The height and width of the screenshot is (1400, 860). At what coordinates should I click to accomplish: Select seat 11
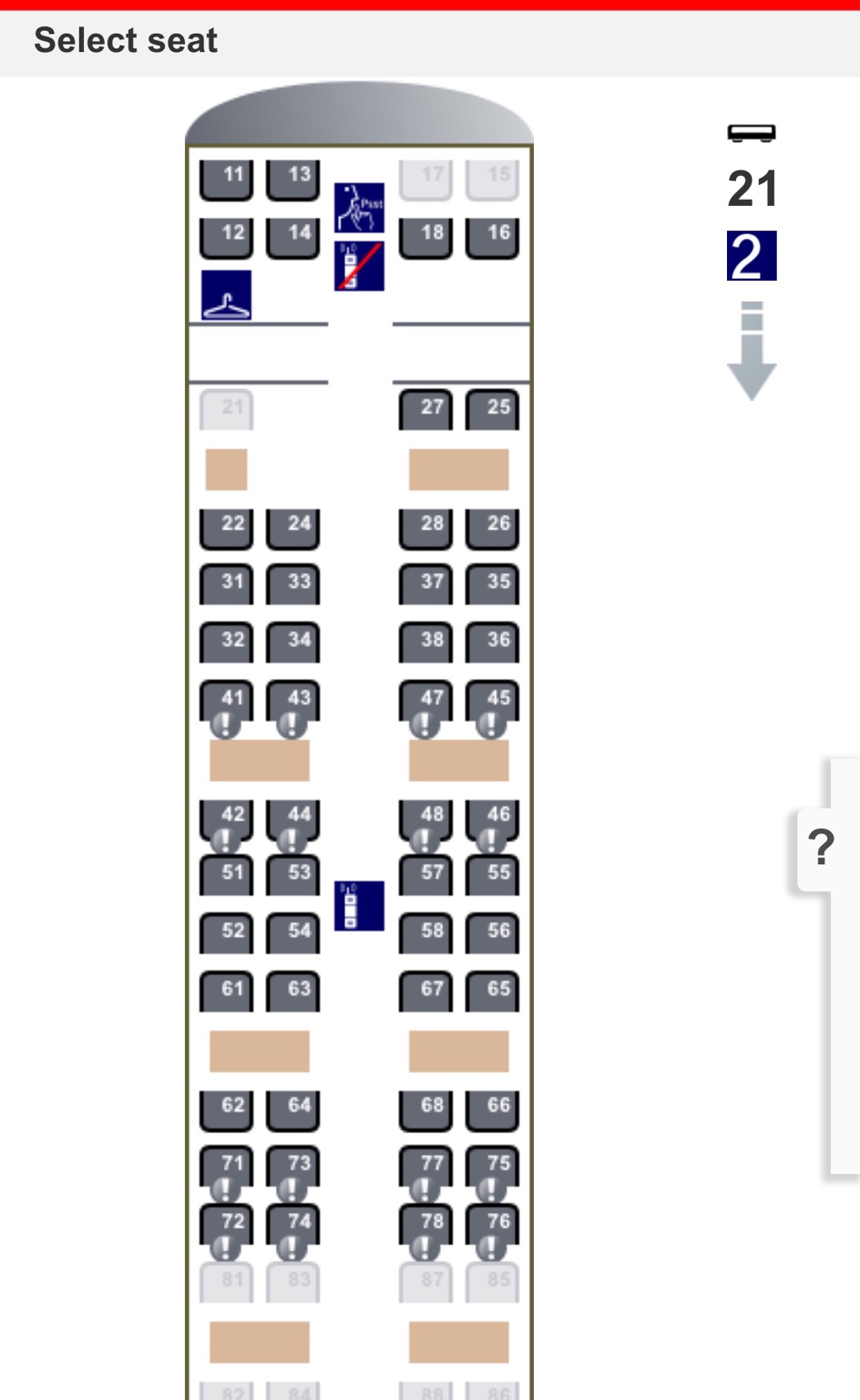point(226,180)
